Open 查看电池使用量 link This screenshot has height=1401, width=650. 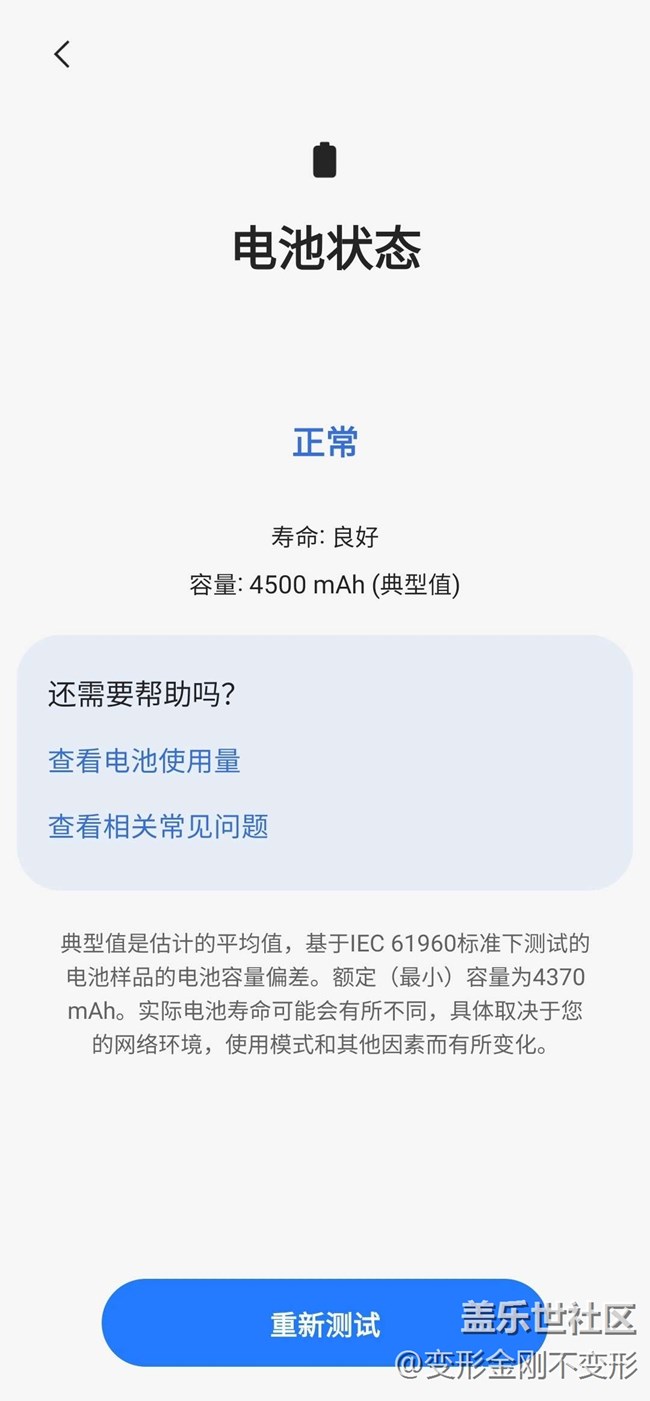pos(145,761)
